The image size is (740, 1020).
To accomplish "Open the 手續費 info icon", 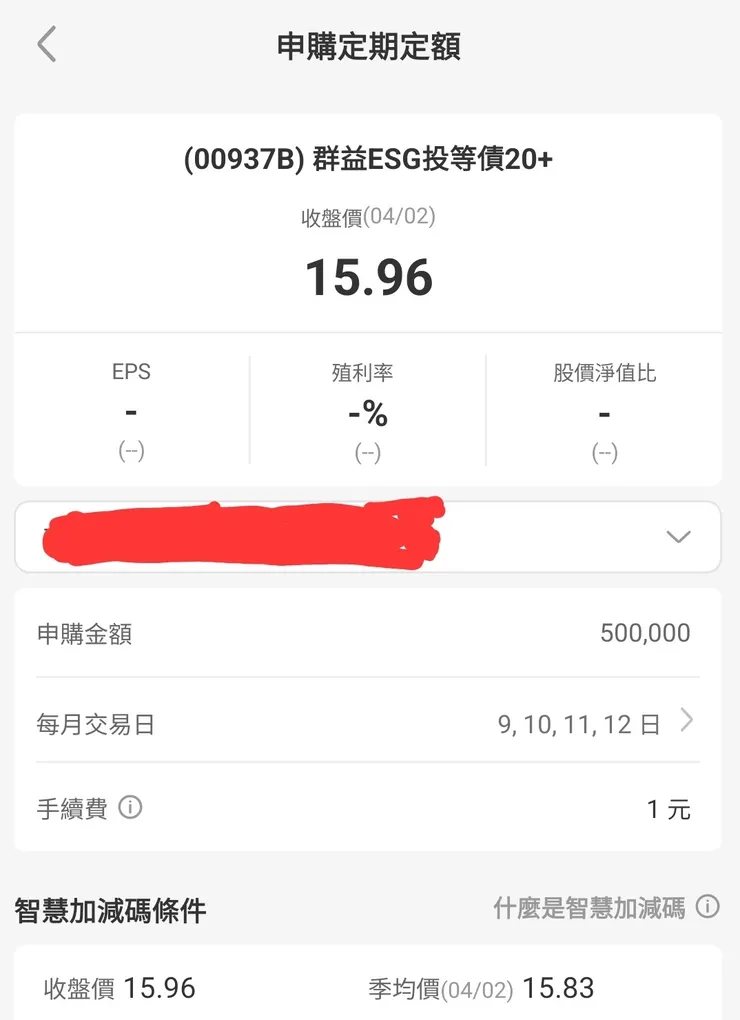I will coord(131,808).
